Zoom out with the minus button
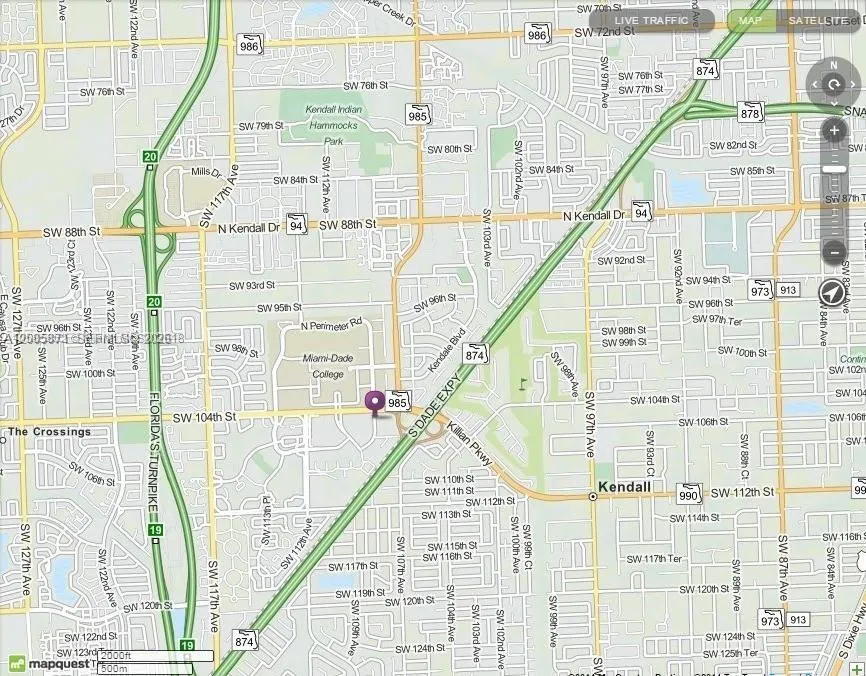This screenshot has height=676, width=866. [x=835, y=251]
